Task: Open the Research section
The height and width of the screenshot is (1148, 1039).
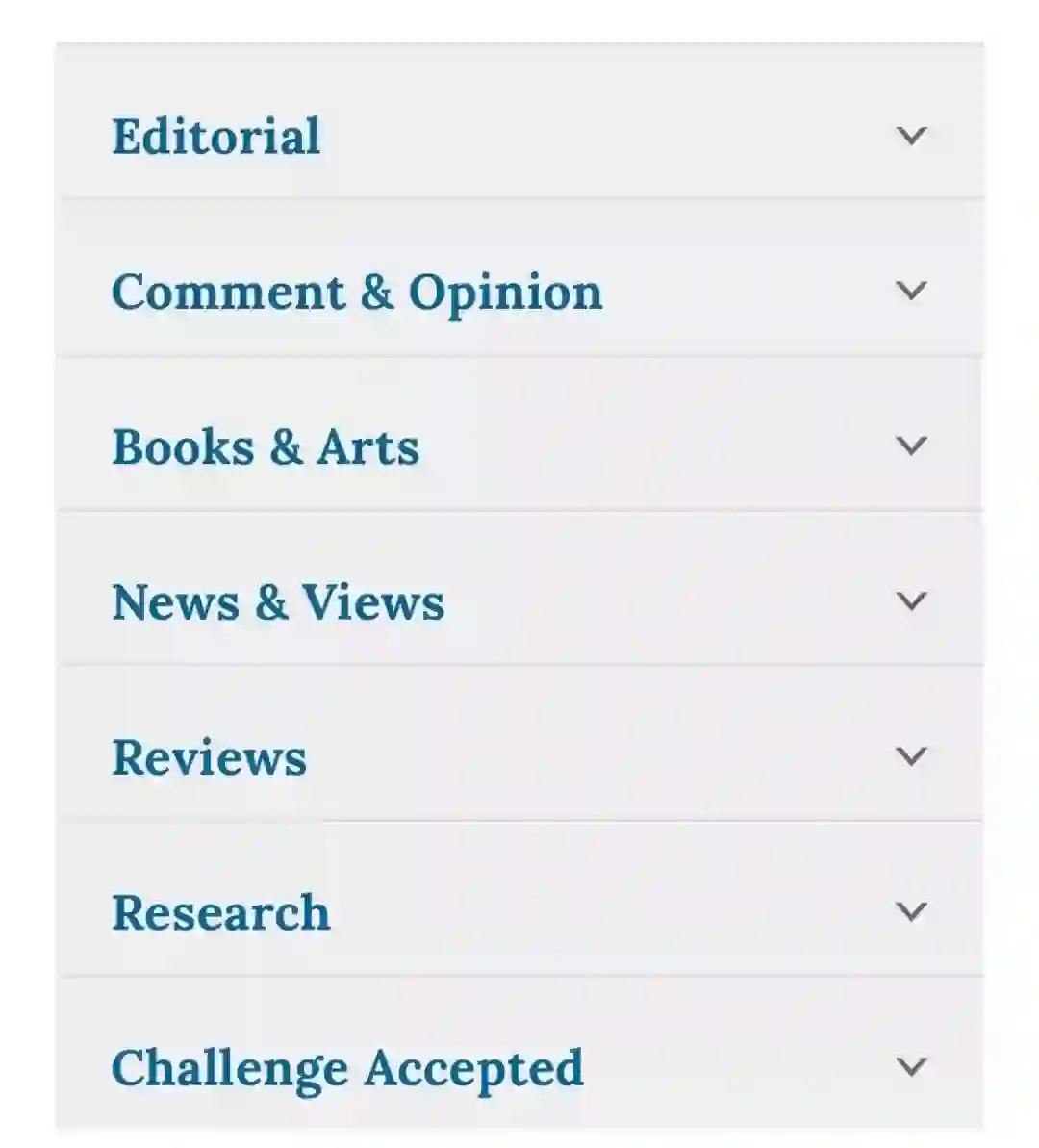Action: [910, 911]
